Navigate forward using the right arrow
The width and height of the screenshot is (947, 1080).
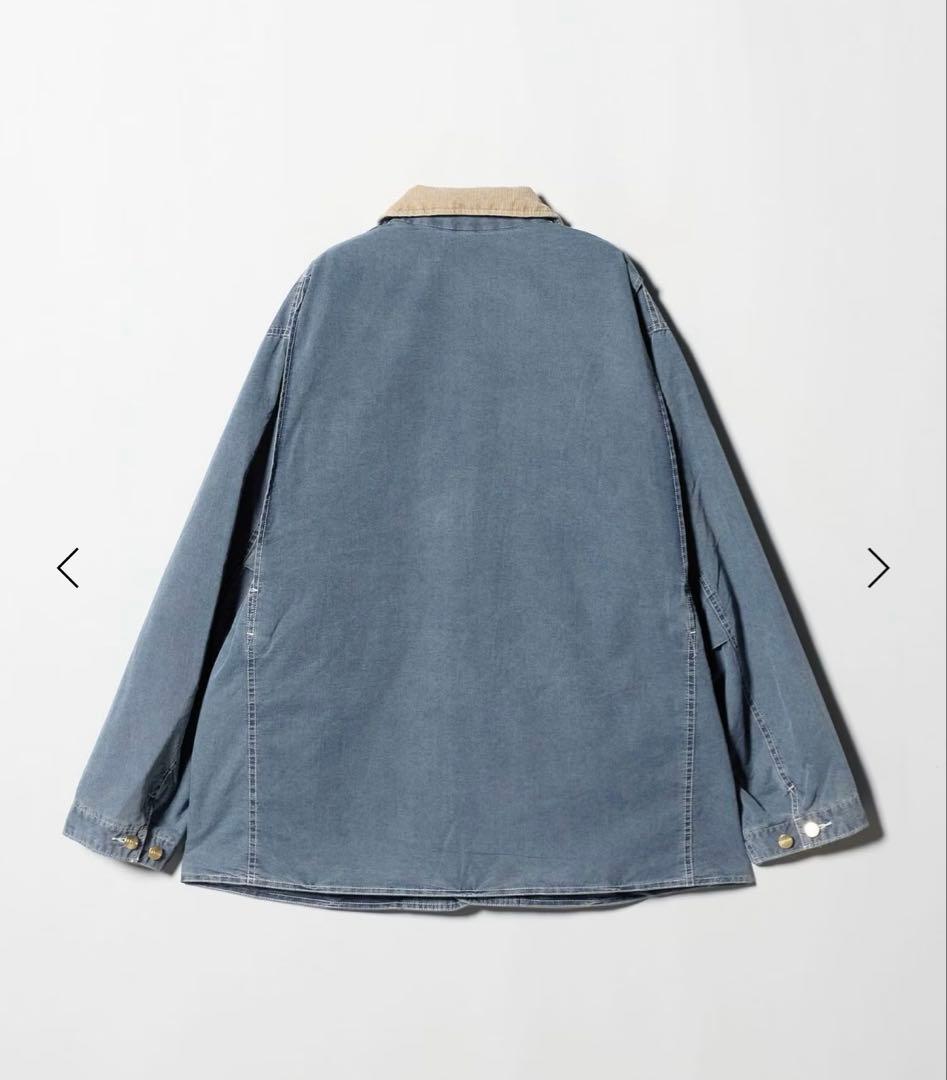pos(878,567)
